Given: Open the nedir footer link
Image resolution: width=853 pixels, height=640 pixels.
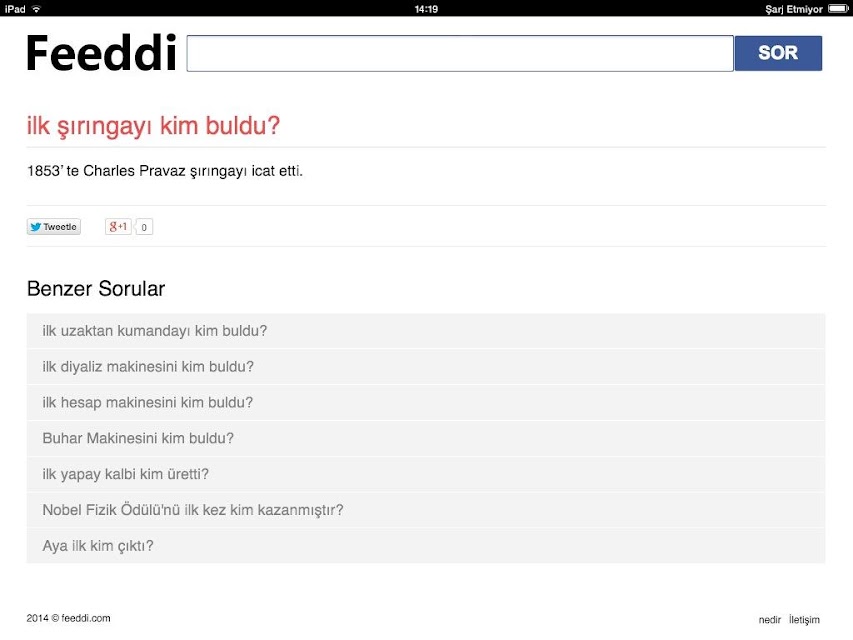Looking at the screenshot, I should [769, 620].
